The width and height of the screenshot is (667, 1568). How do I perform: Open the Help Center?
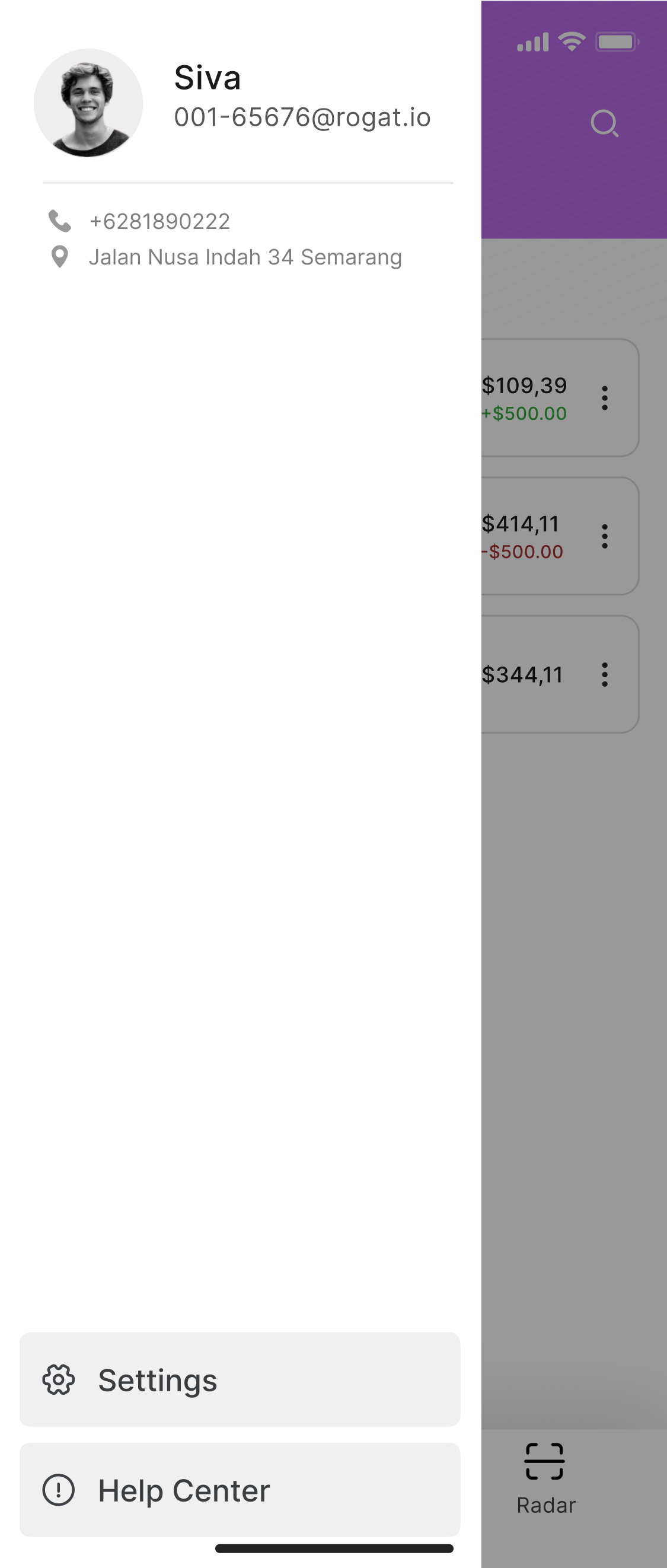coord(239,1490)
